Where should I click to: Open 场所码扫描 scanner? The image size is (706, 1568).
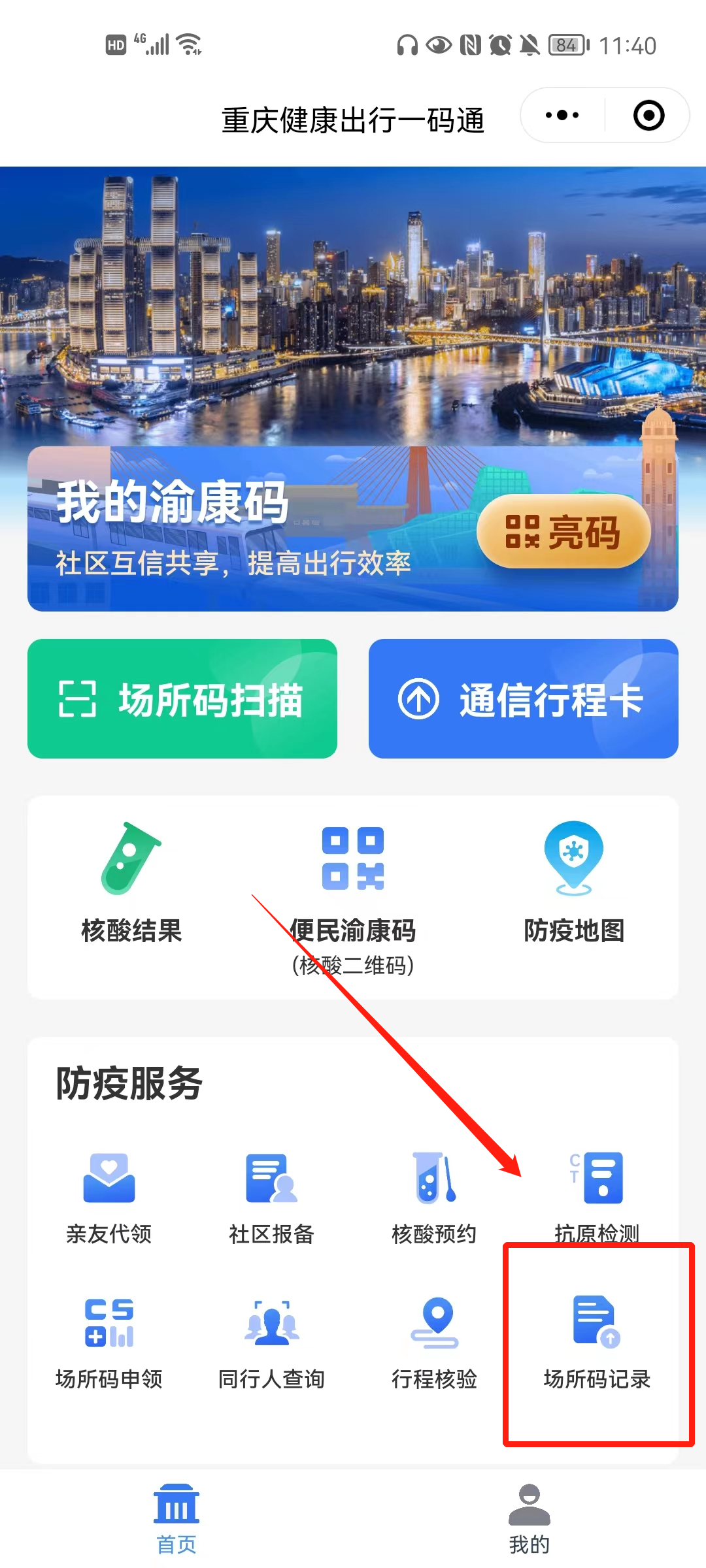pyautogui.click(x=182, y=699)
